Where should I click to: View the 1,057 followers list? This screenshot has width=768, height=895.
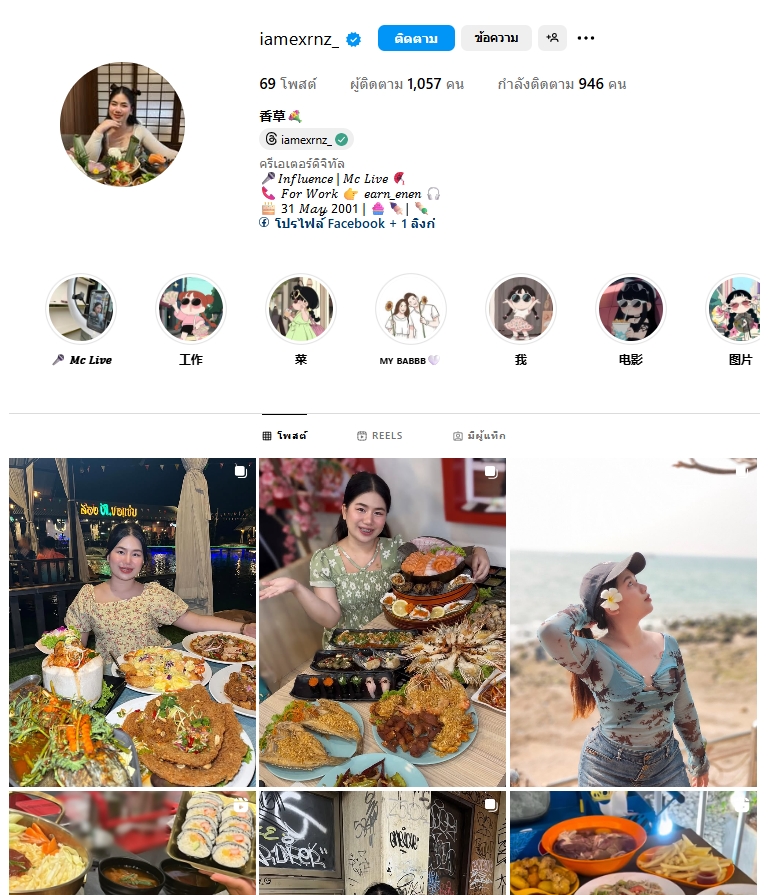pos(407,84)
